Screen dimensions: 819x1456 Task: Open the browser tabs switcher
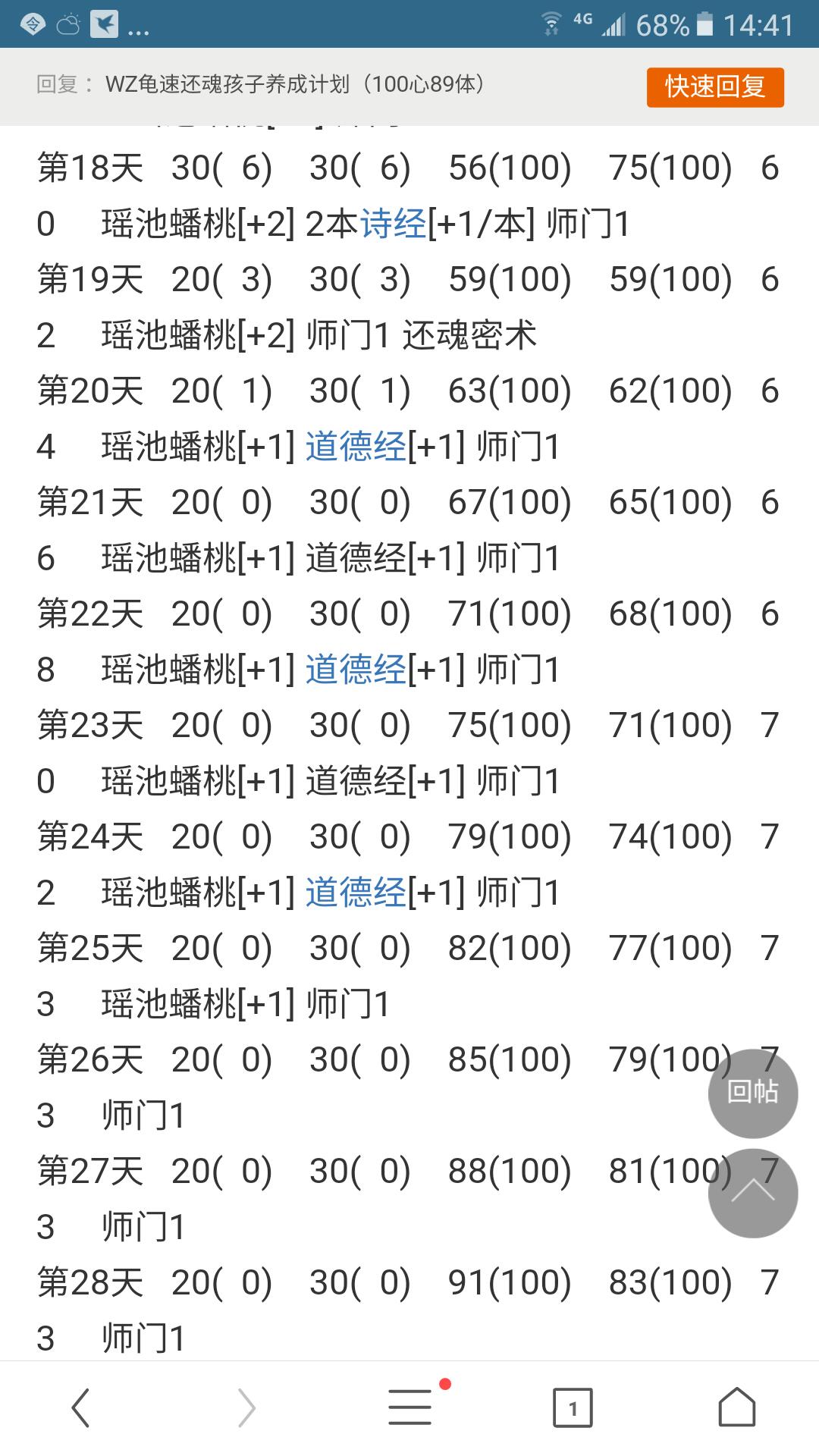coord(573,1409)
